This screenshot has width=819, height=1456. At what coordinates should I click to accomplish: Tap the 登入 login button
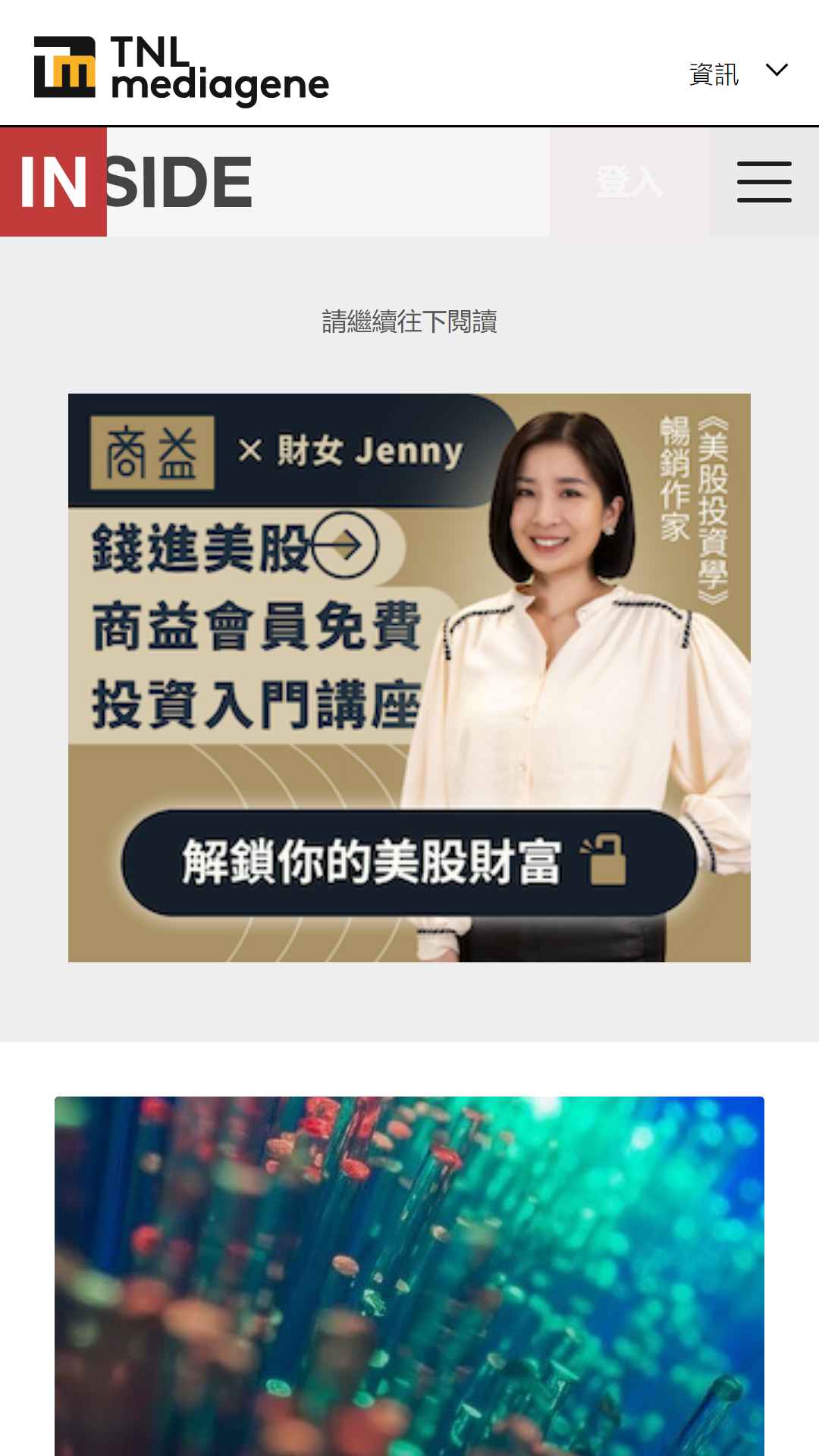629,182
